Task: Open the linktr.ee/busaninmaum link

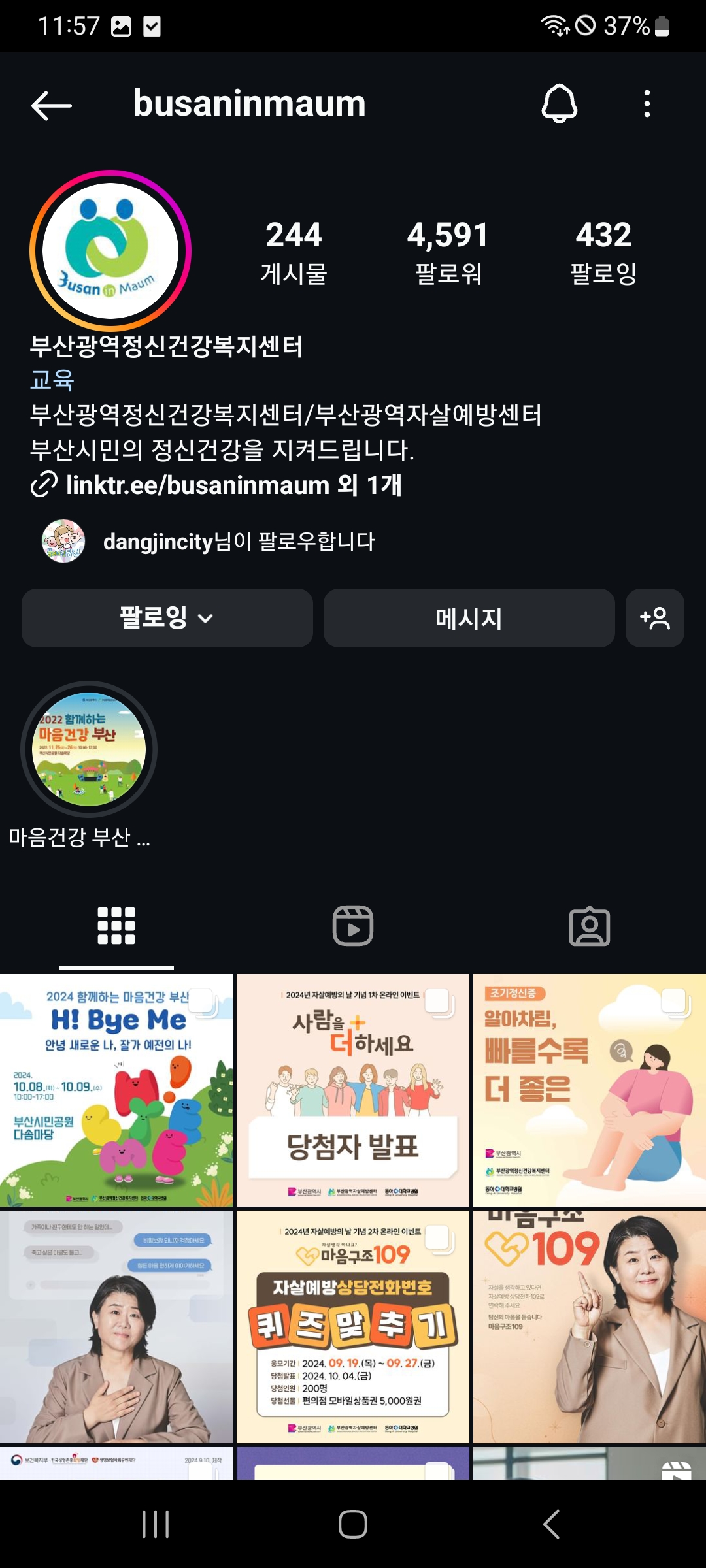Action: (216, 485)
